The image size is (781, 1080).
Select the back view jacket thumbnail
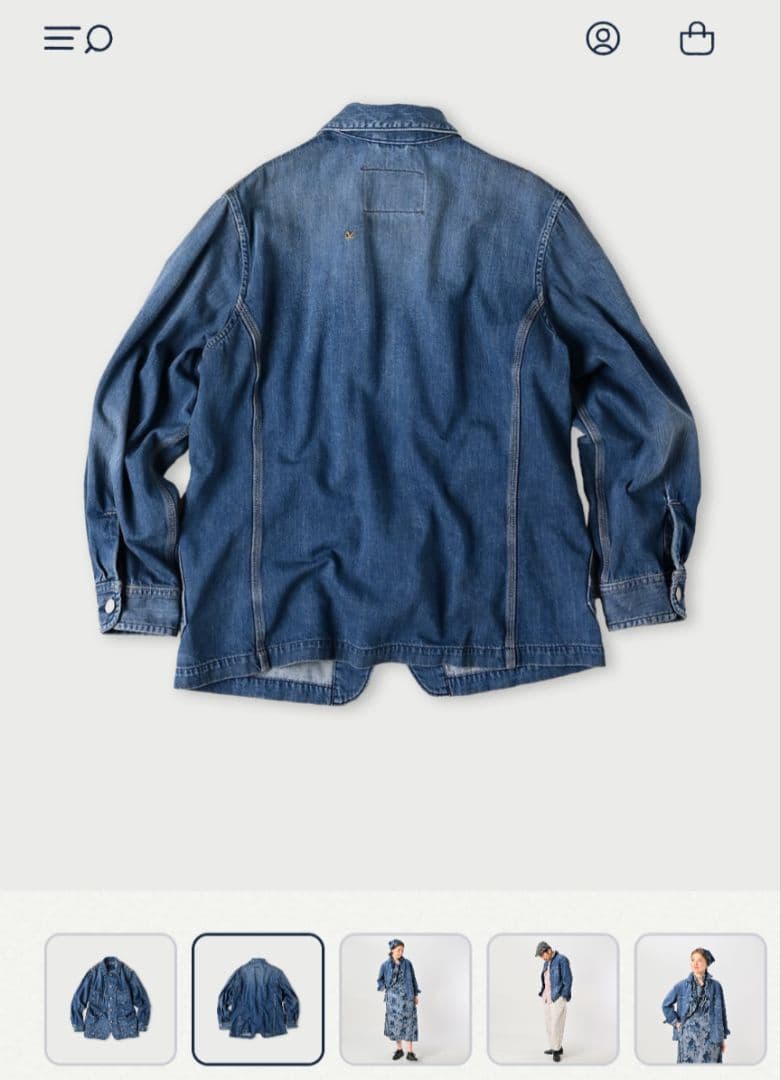coord(258,998)
